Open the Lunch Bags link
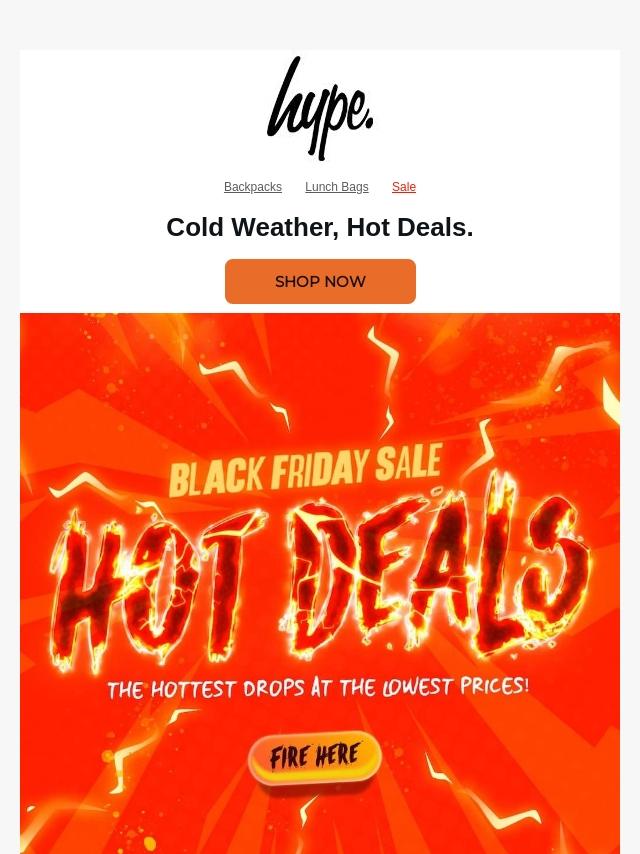640x854 pixels. click(x=336, y=187)
